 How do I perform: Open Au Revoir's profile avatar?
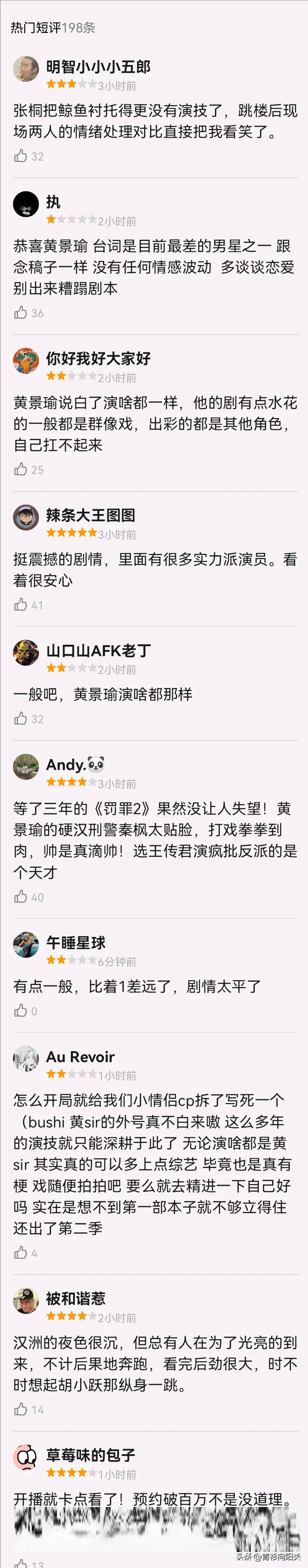tap(26, 1059)
